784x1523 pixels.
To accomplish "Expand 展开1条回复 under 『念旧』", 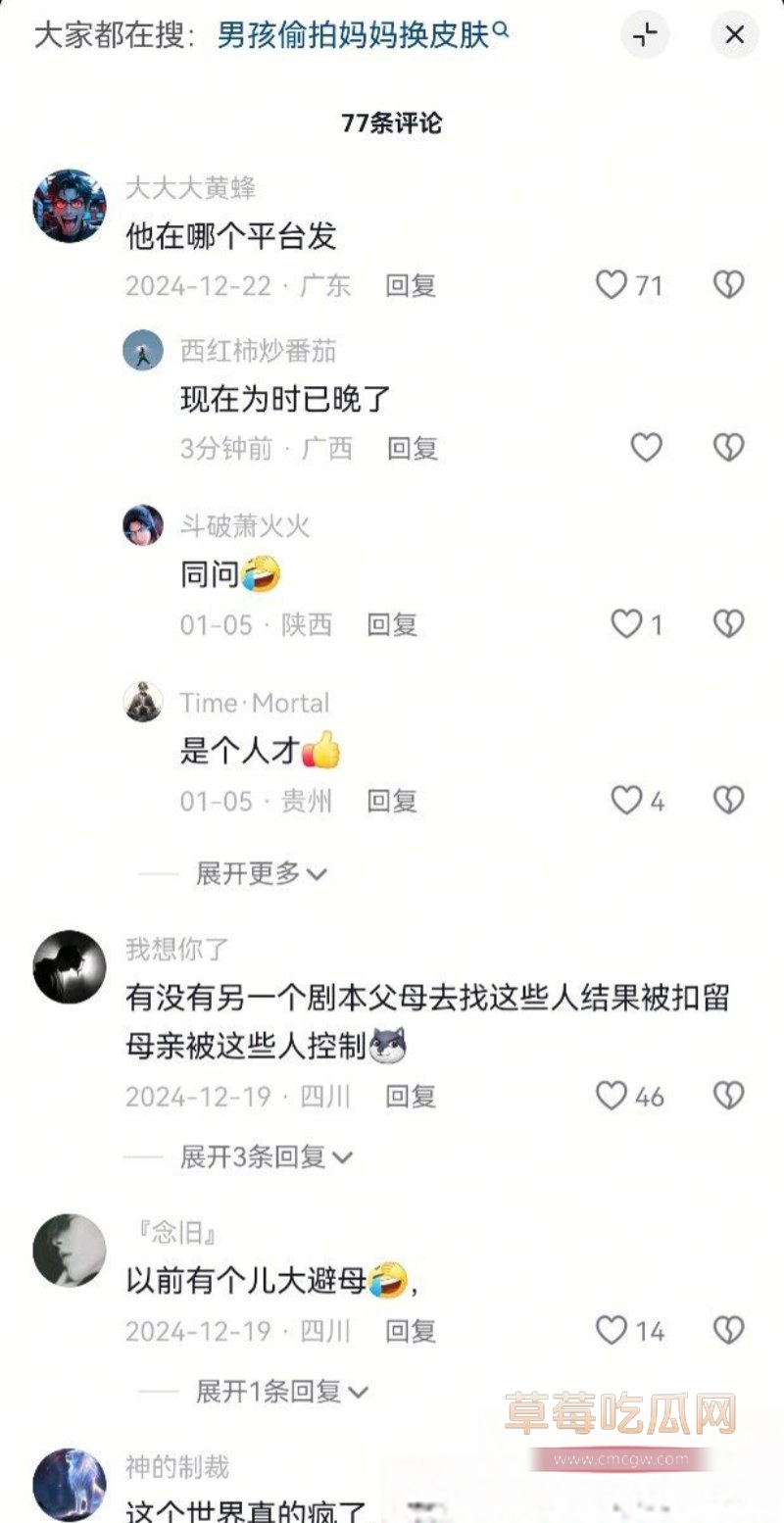I will click(x=279, y=1390).
